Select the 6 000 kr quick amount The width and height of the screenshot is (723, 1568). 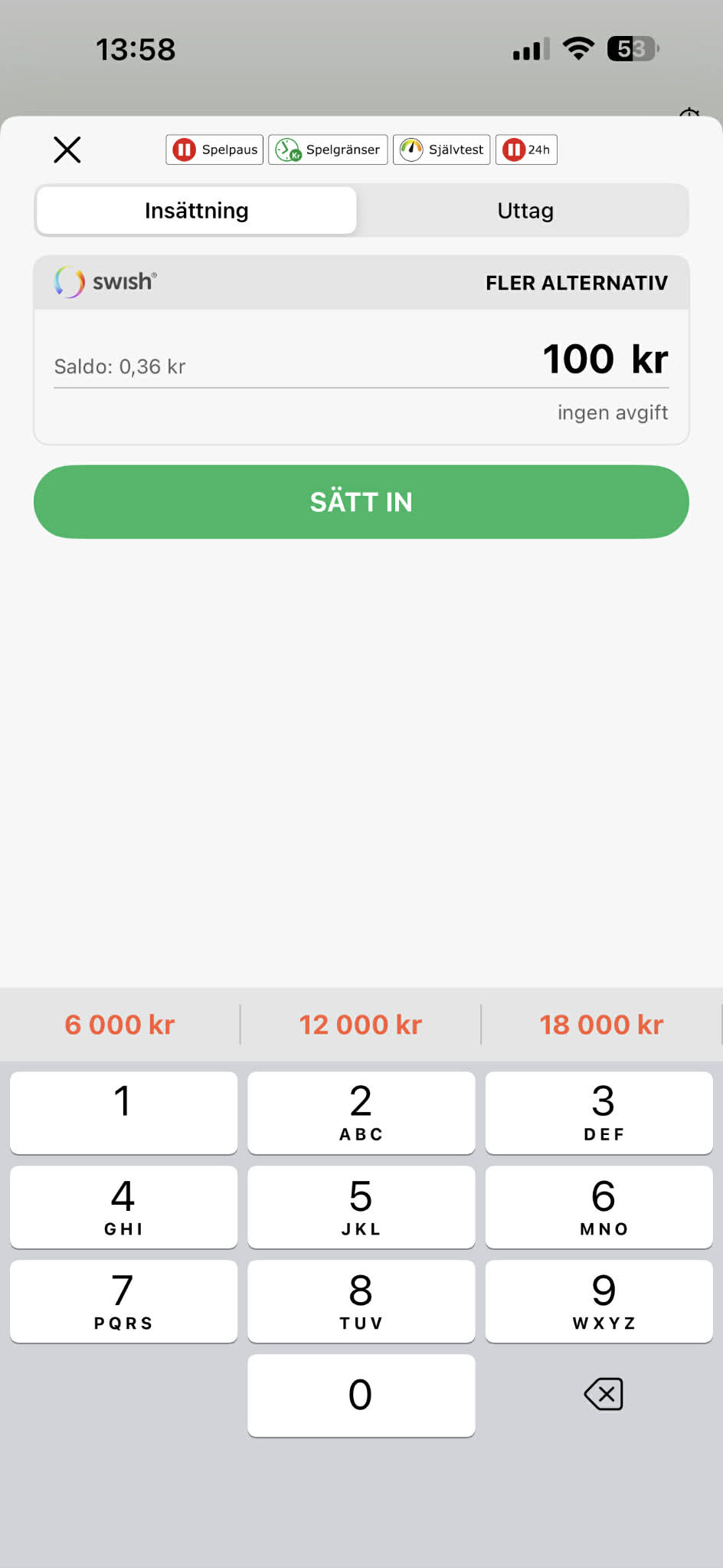[x=119, y=1025]
